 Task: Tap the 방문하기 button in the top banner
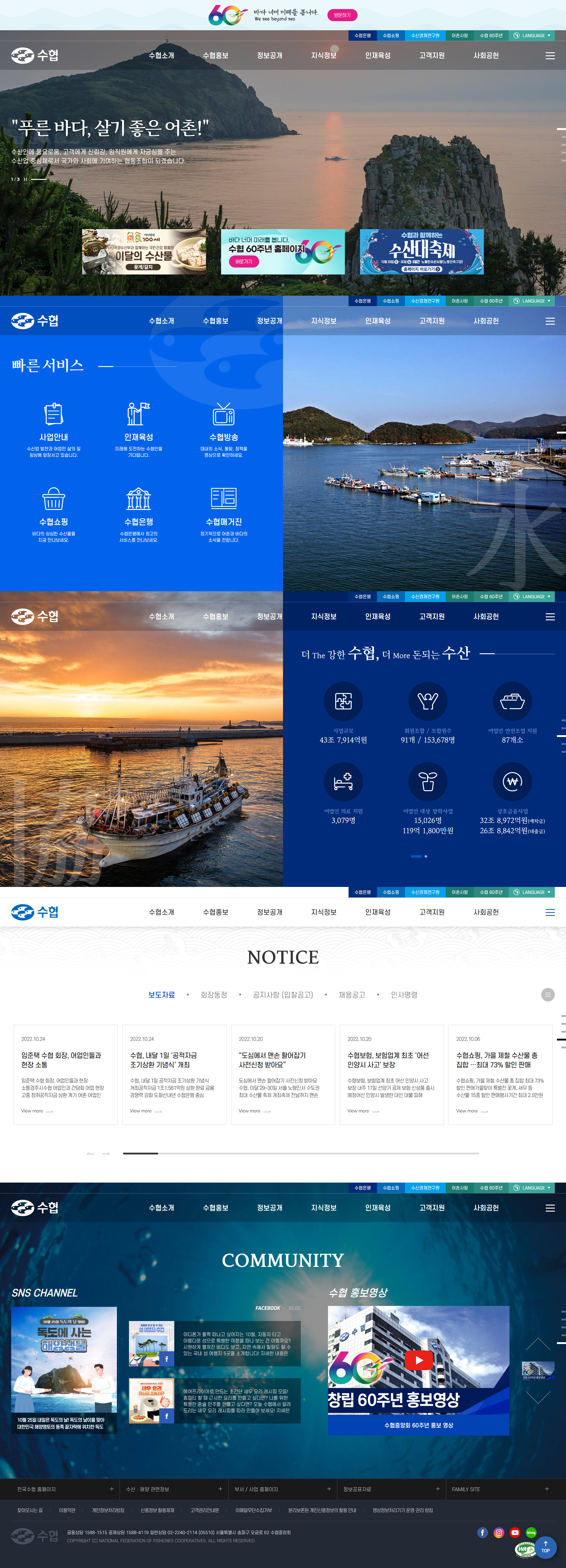[342, 15]
